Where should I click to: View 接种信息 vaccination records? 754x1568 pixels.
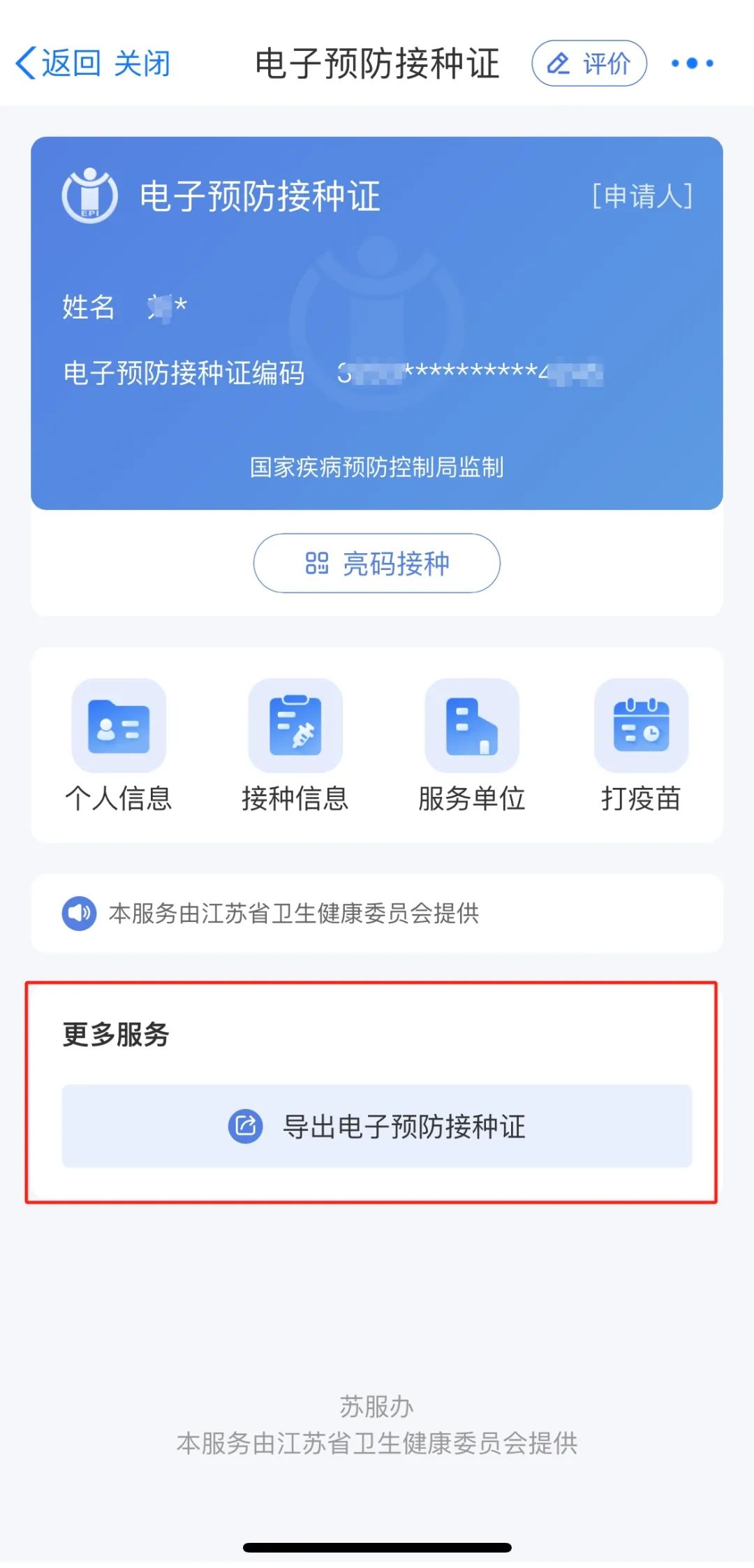pyautogui.click(x=295, y=745)
